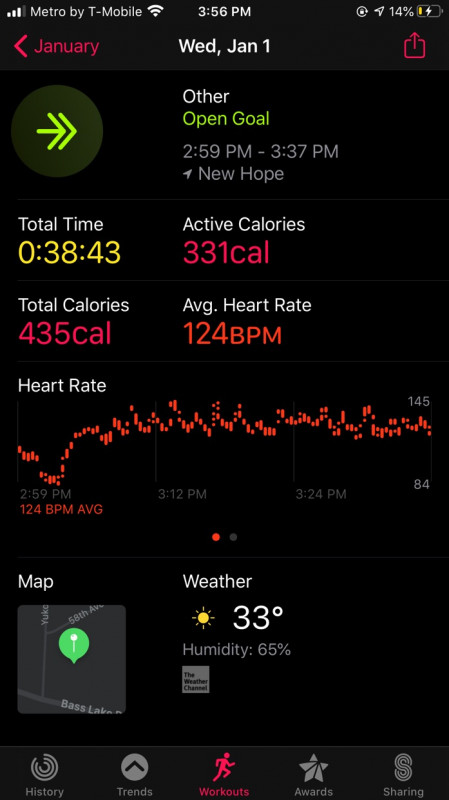Screen dimensions: 449x800
Task: Open the workout route map
Action: [x=71, y=659]
